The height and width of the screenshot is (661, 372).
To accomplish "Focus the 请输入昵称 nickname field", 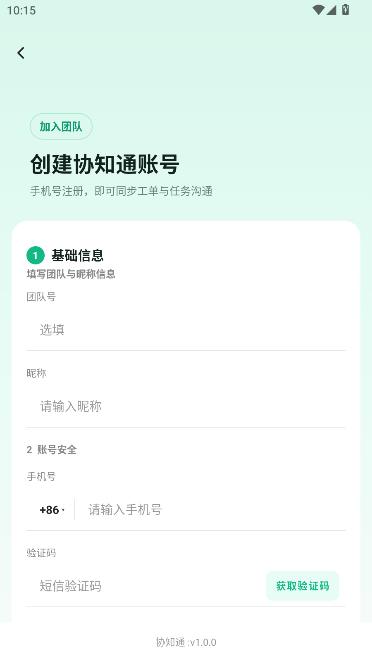I will tap(186, 406).
